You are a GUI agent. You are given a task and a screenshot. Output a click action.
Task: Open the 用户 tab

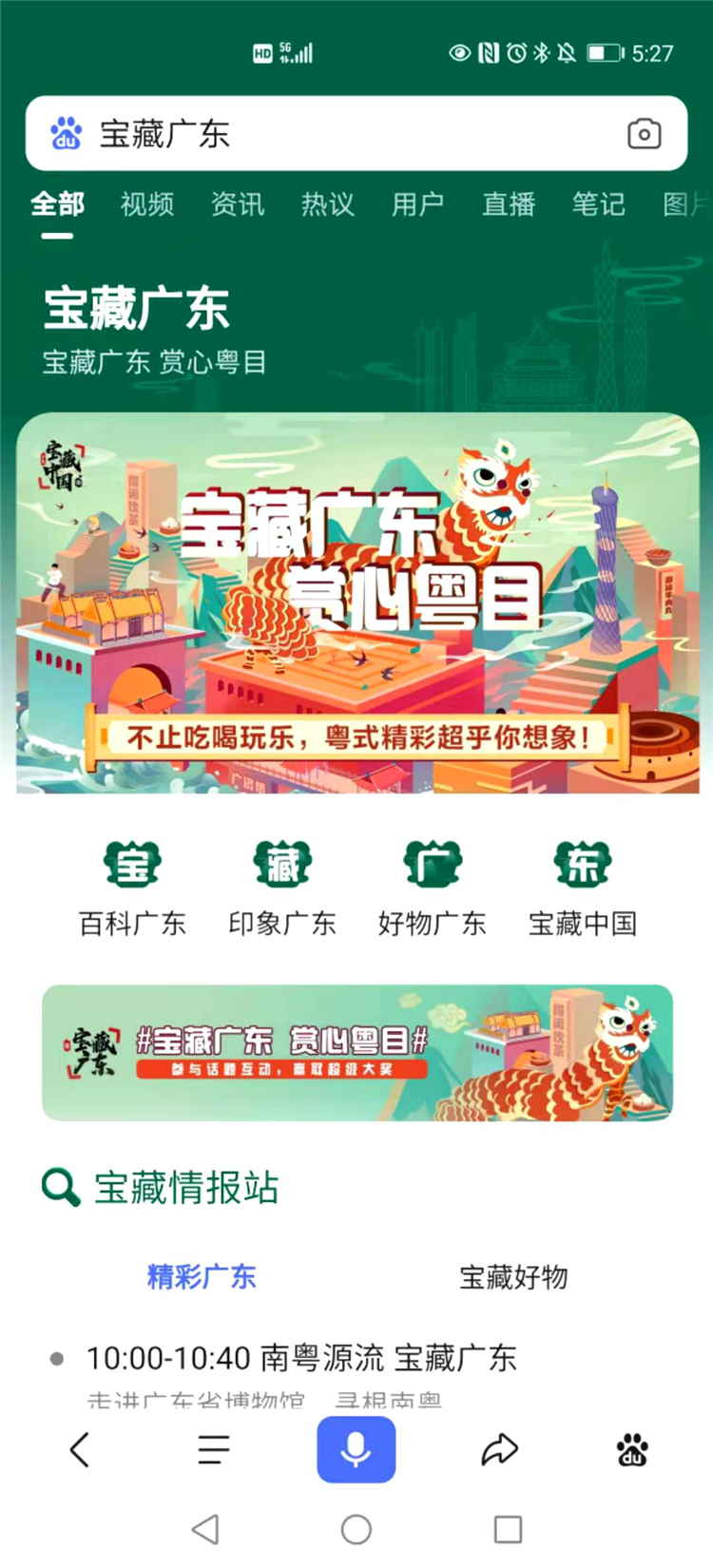click(x=418, y=204)
